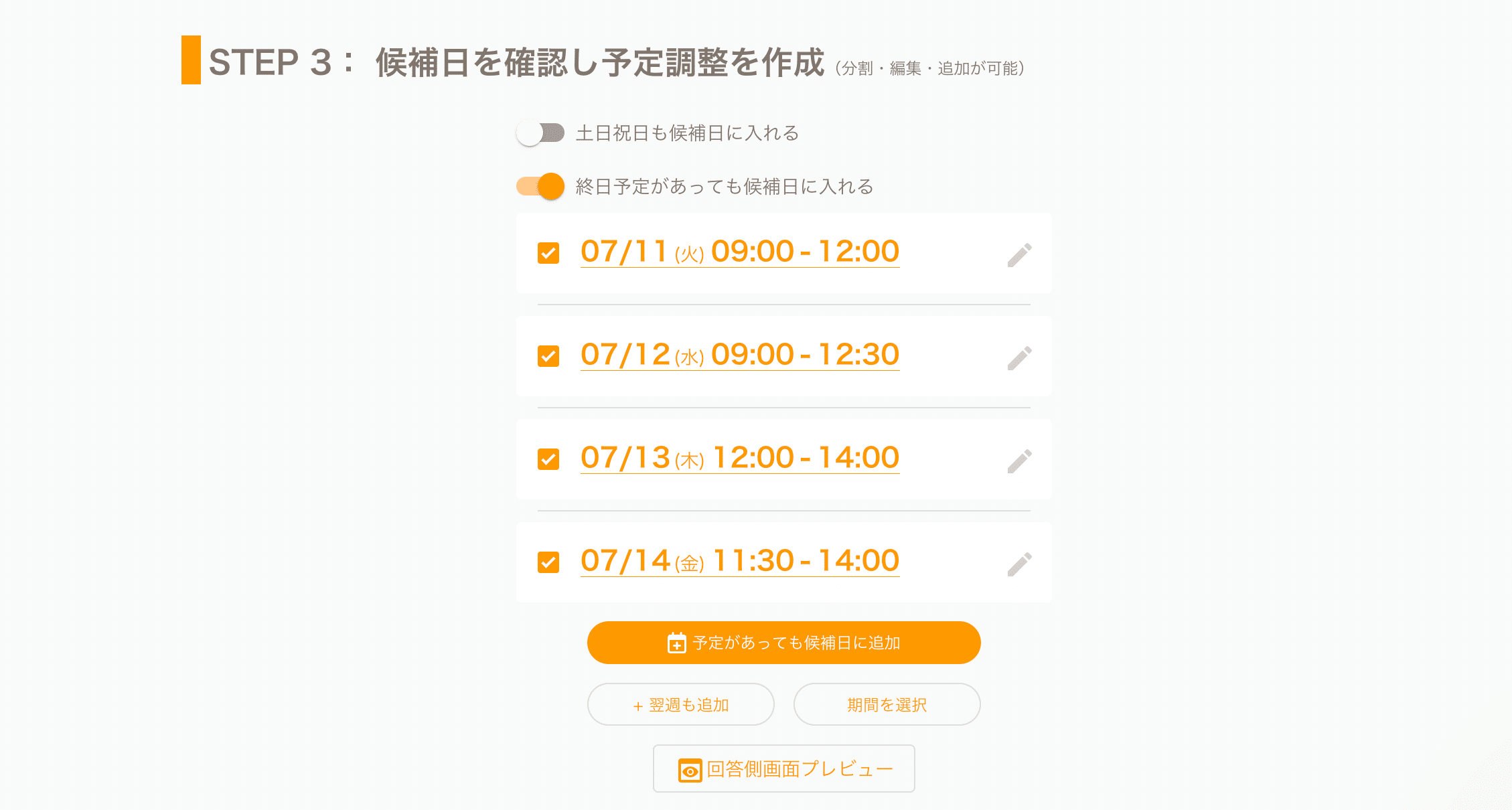Open the 07/11 (火) 09:00 - 12:00 link
Image resolution: width=1512 pixels, height=810 pixels.
point(739,252)
